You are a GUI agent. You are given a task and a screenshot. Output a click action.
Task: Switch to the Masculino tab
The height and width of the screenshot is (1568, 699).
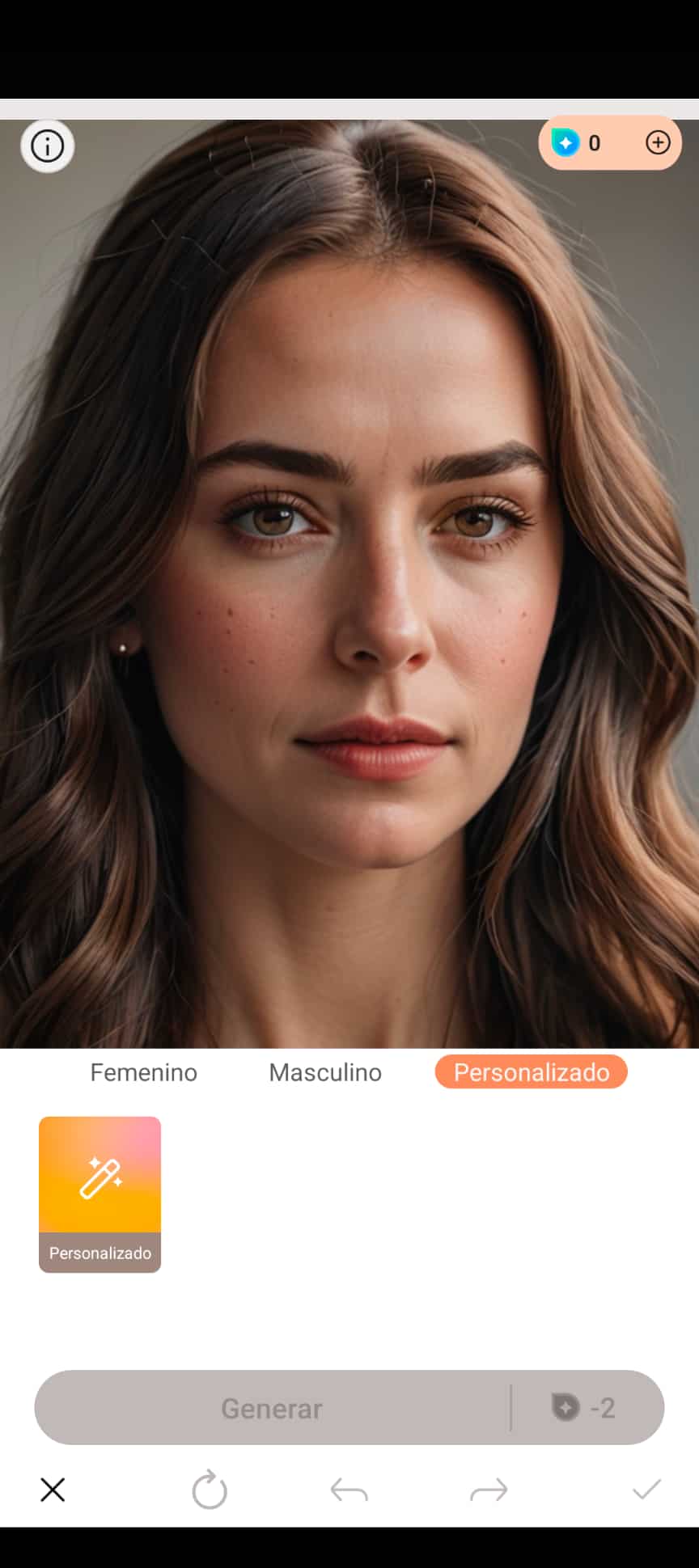click(324, 1072)
